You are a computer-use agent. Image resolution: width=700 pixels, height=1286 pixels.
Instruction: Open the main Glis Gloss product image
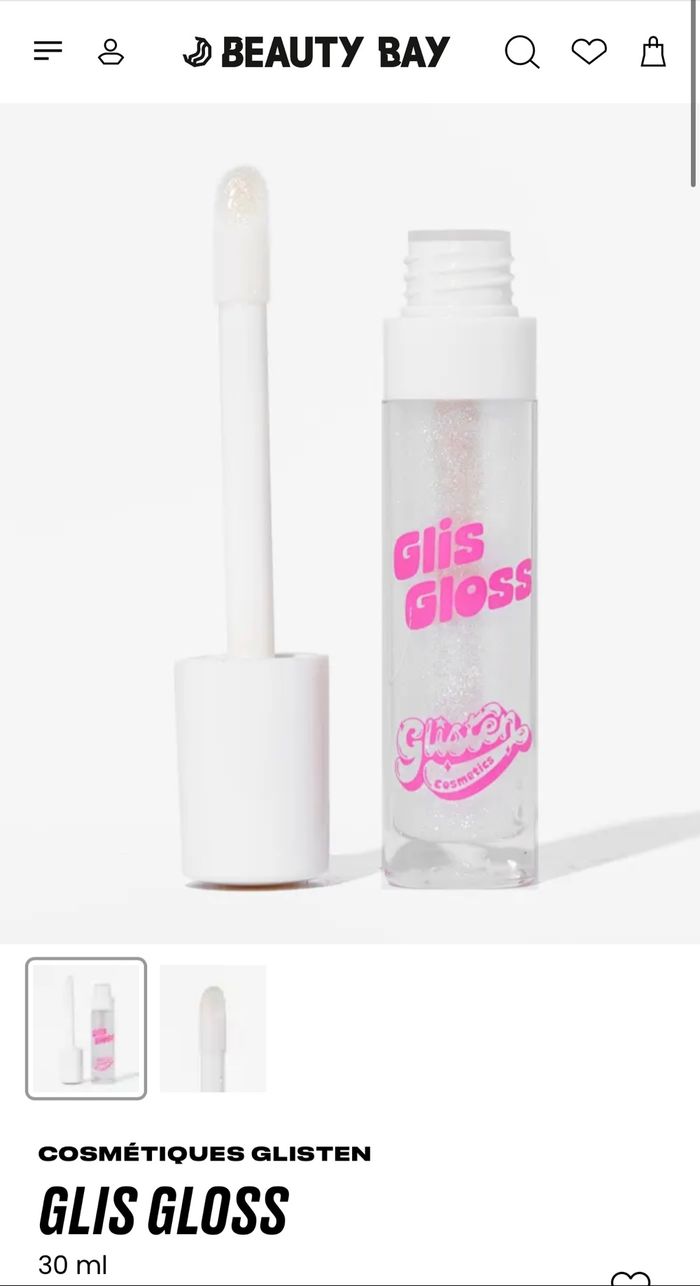tap(350, 523)
